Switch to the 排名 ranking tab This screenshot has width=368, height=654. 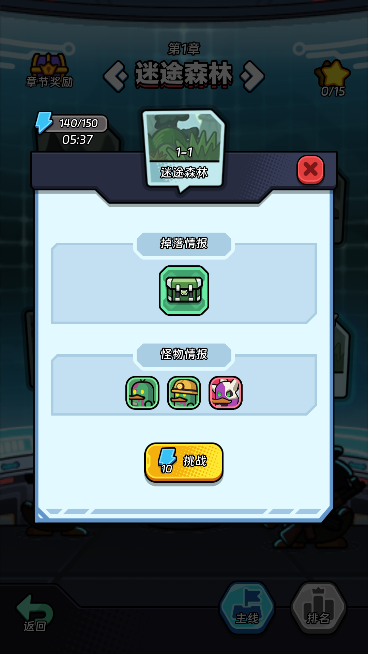pyautogui.click(x=318, y=608)
